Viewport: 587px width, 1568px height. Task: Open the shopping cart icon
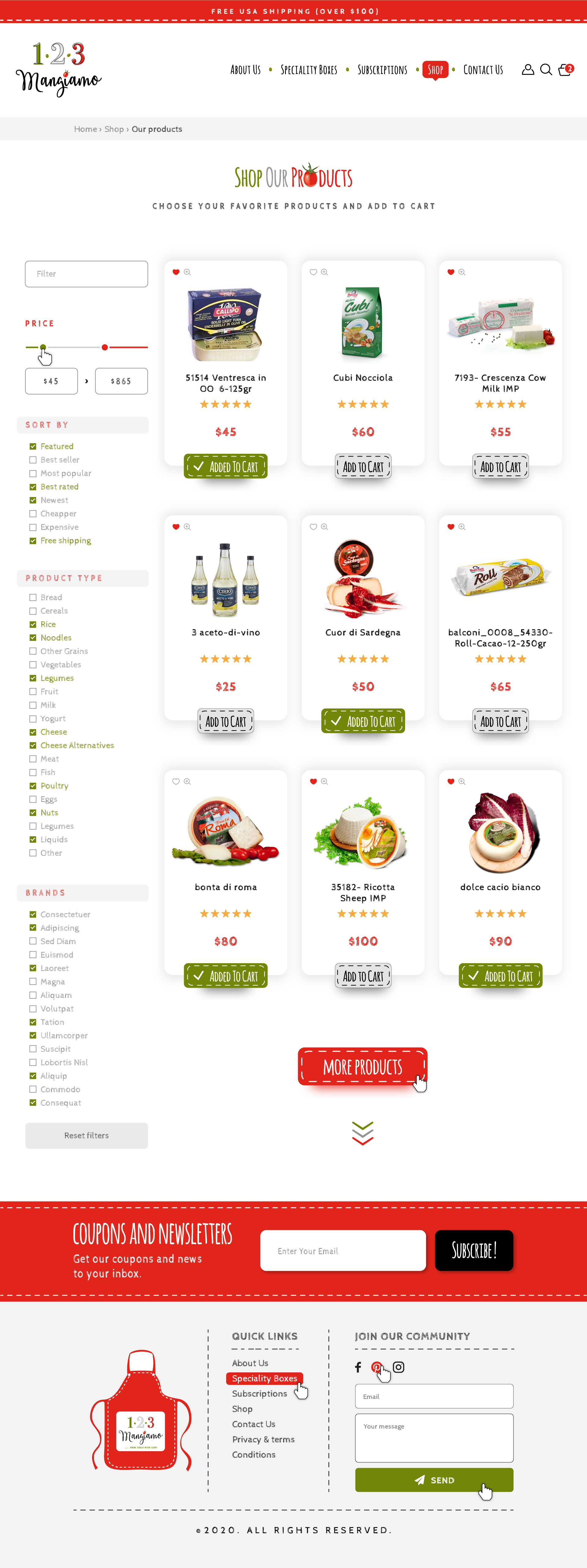(564, 69)
